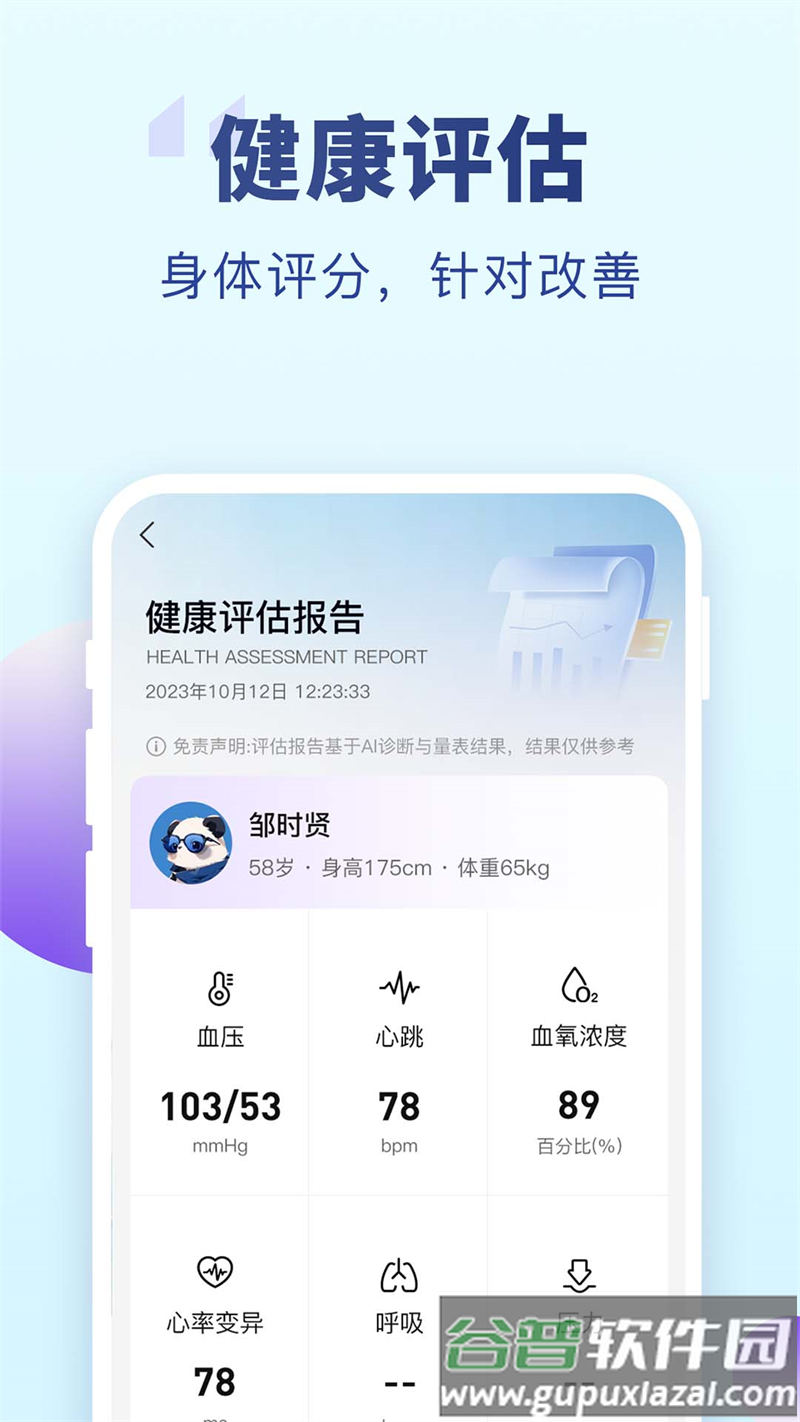Click the timestamp 2023年10月12日 12:23:33
The width and height of the screenshot is (800, 1422).
click(x=256, y=689)
